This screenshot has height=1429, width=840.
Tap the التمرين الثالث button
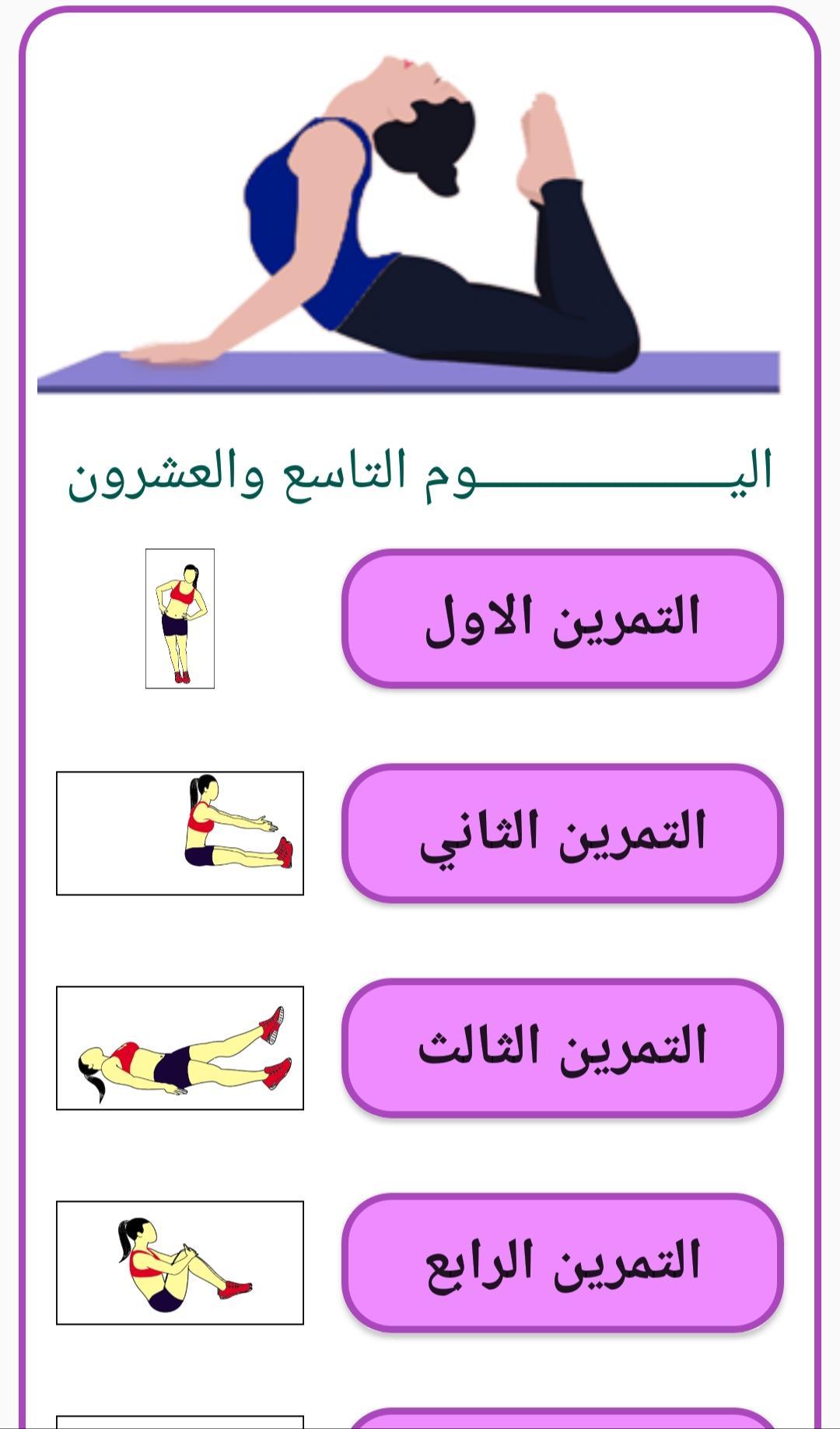pyautogui.click(x=562, y=1048)
